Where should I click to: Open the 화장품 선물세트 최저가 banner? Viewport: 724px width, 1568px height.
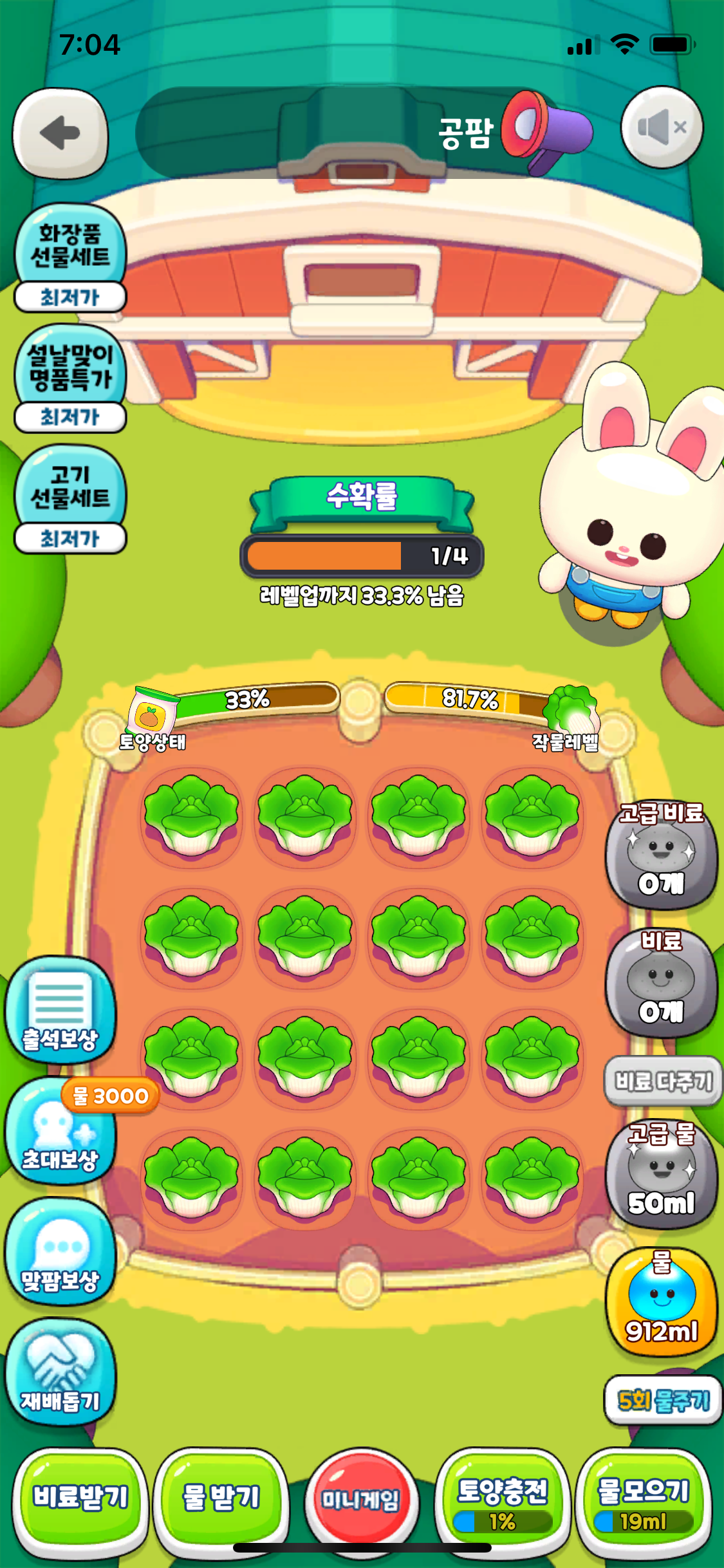[70, 258]
